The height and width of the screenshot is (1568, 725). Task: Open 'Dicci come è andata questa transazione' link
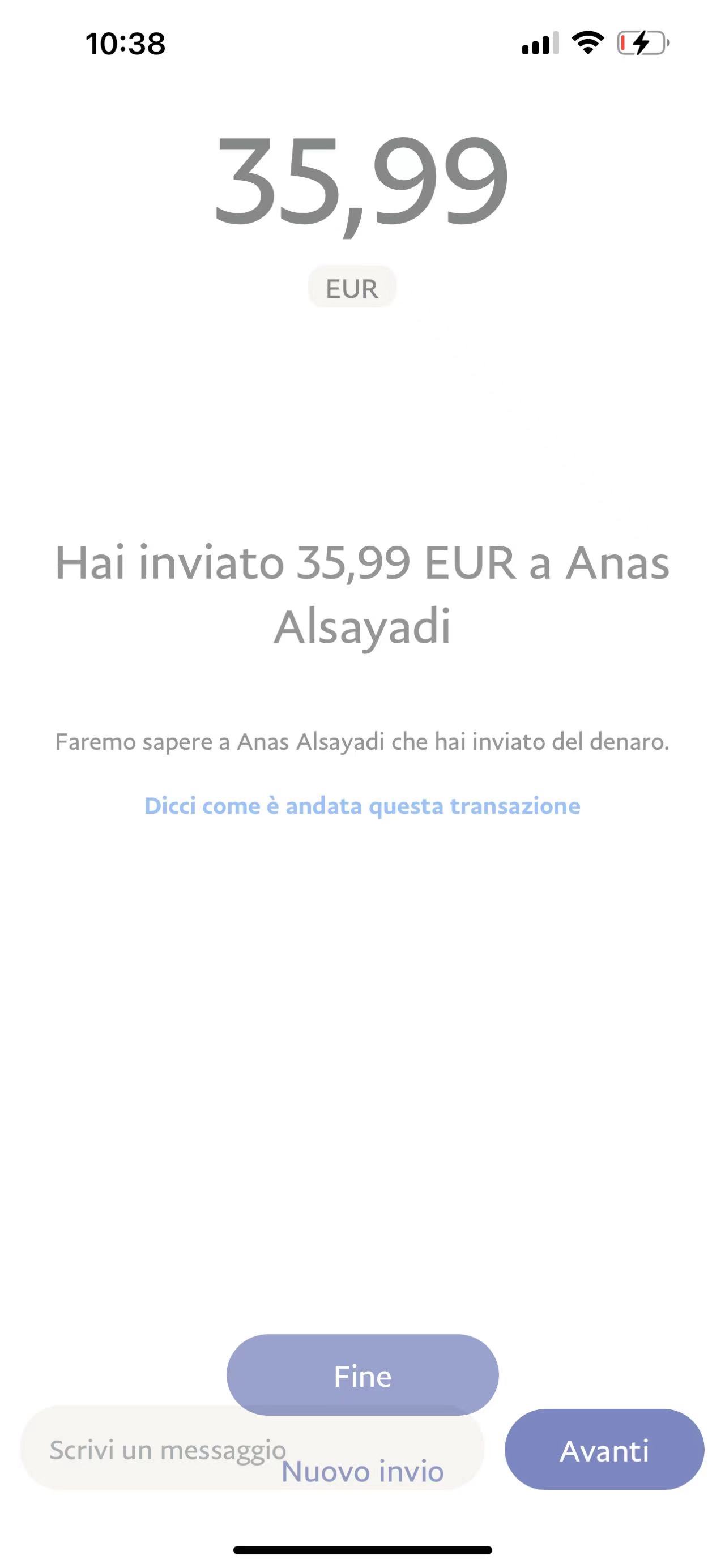click(x=362, y=806)
